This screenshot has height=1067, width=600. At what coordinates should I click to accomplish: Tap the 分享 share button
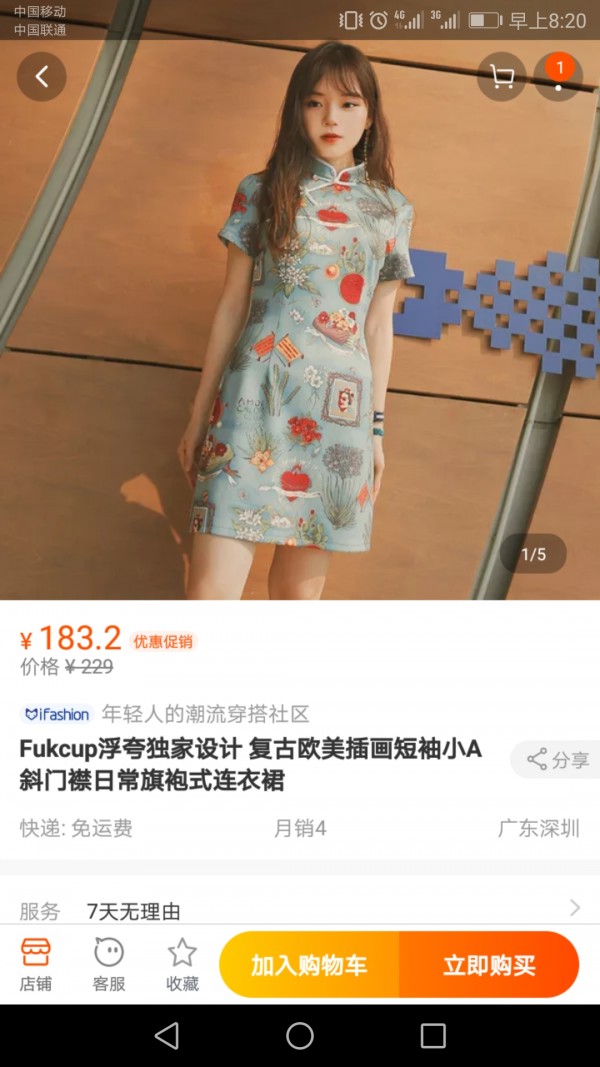point(558,760)
